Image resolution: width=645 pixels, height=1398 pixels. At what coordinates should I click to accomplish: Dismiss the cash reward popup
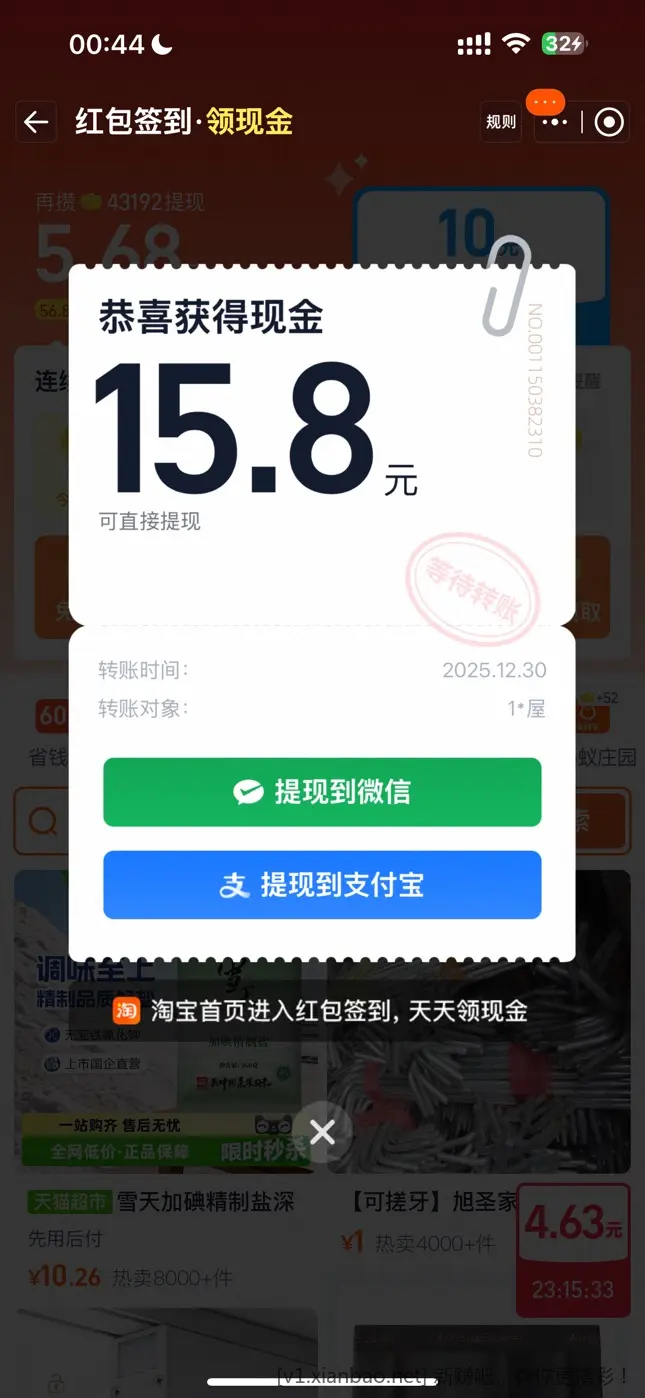click(322, 1132)
